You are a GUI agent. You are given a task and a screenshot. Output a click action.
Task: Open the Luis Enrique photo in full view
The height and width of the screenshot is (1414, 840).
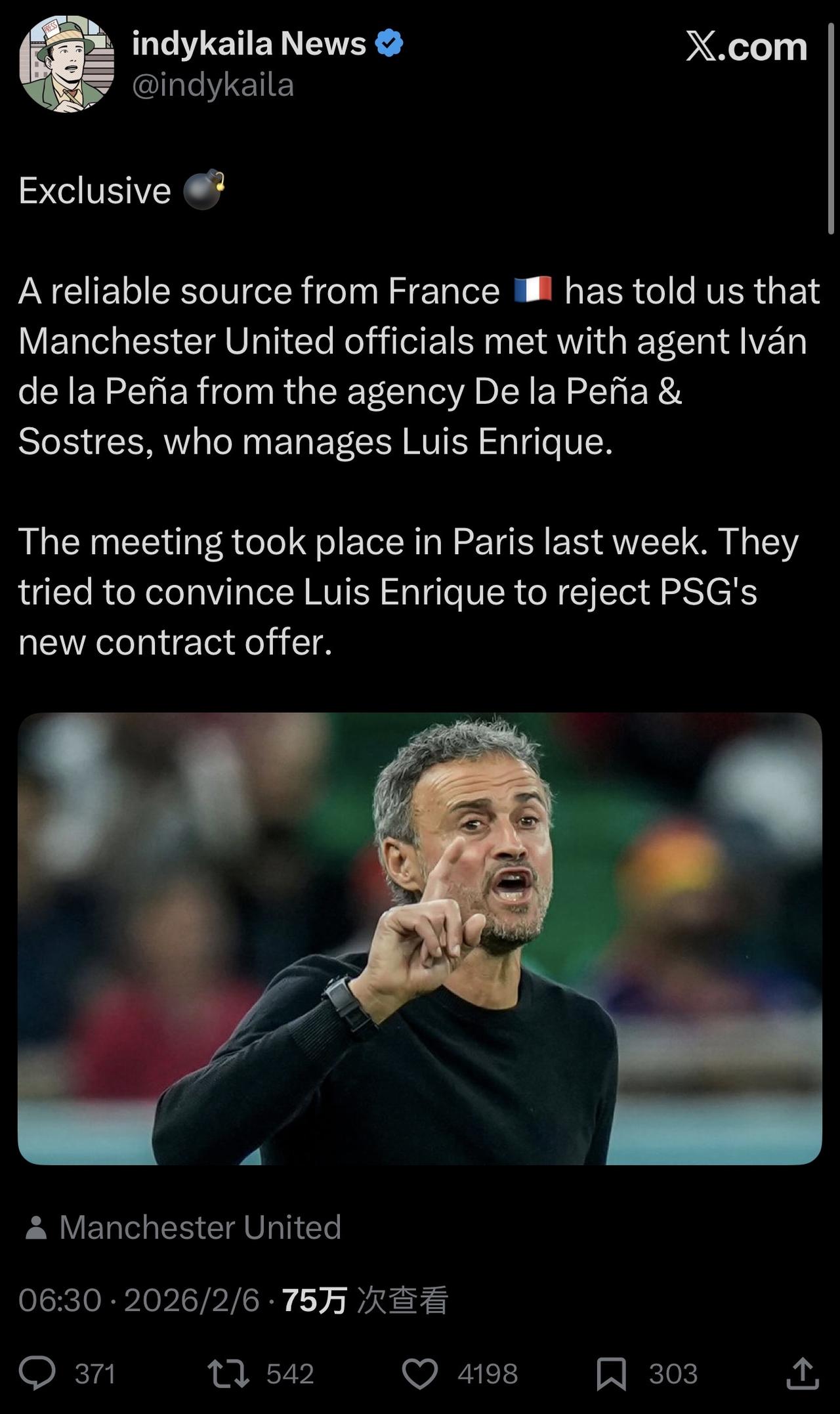point(420,939)
